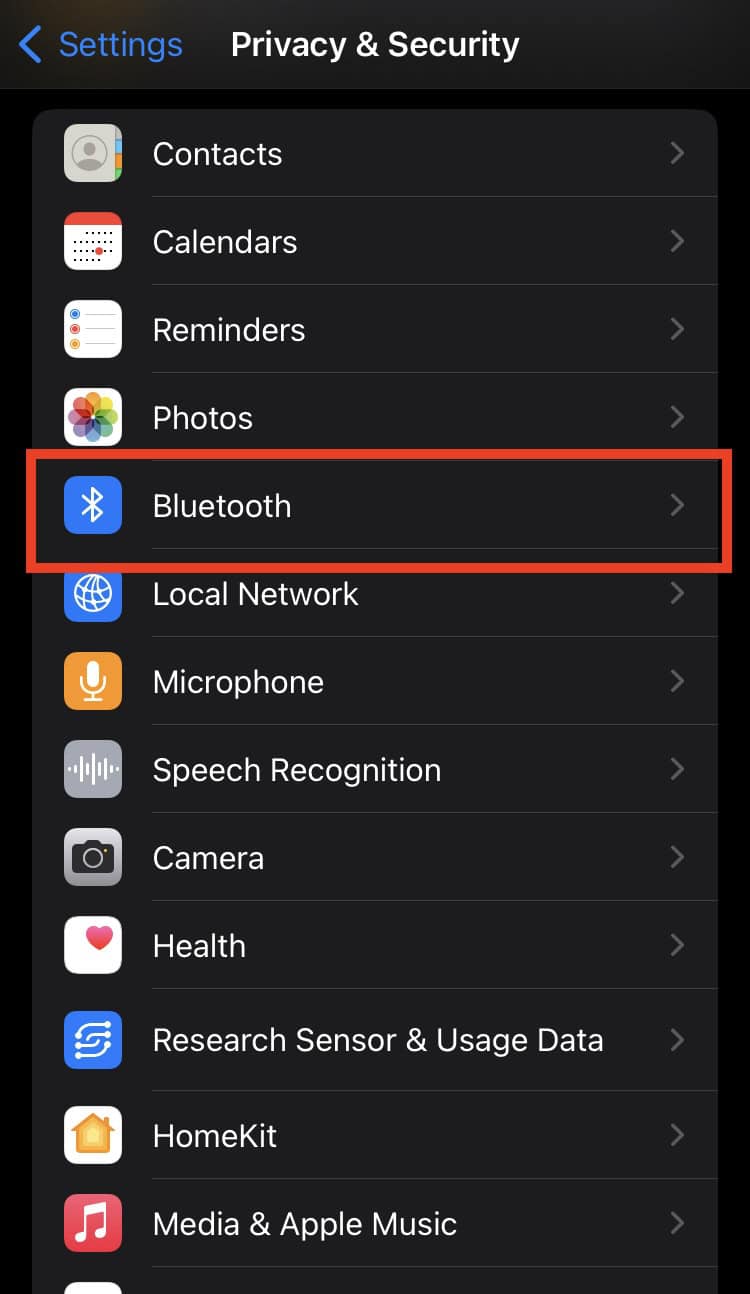Select the Contacts icon
750x1294 pixels.
(92, 153)
